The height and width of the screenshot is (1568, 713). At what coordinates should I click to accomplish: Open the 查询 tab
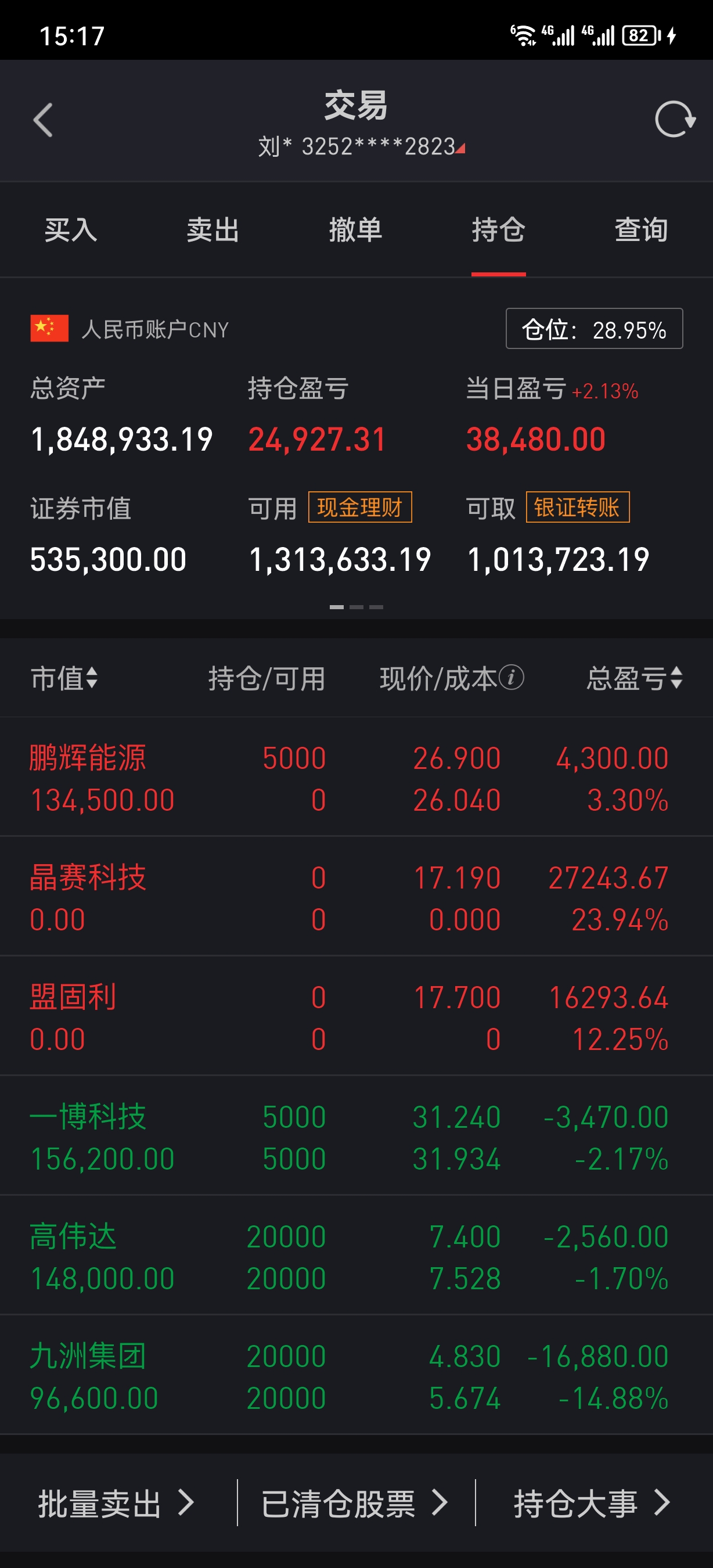coord(641,230)
